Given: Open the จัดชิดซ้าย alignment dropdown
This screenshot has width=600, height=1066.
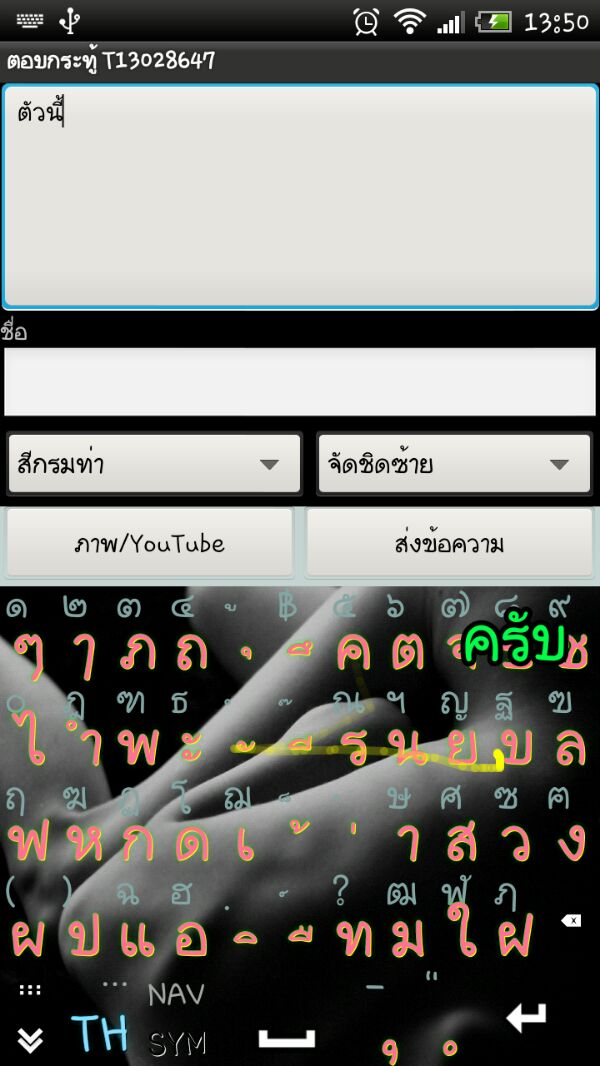Looking at the screenshot, I should click(455, 464).
